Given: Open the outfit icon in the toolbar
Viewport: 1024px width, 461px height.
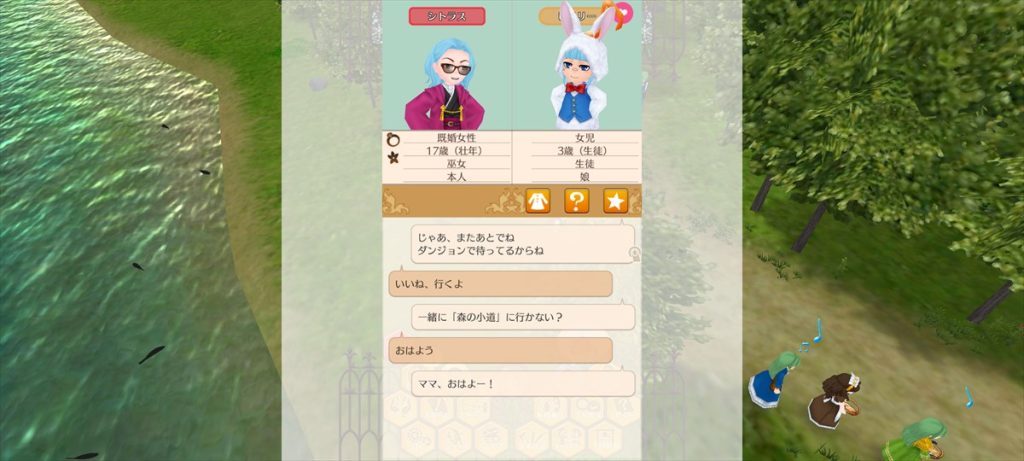Looking at the screenshot, I should click(538, 201).
